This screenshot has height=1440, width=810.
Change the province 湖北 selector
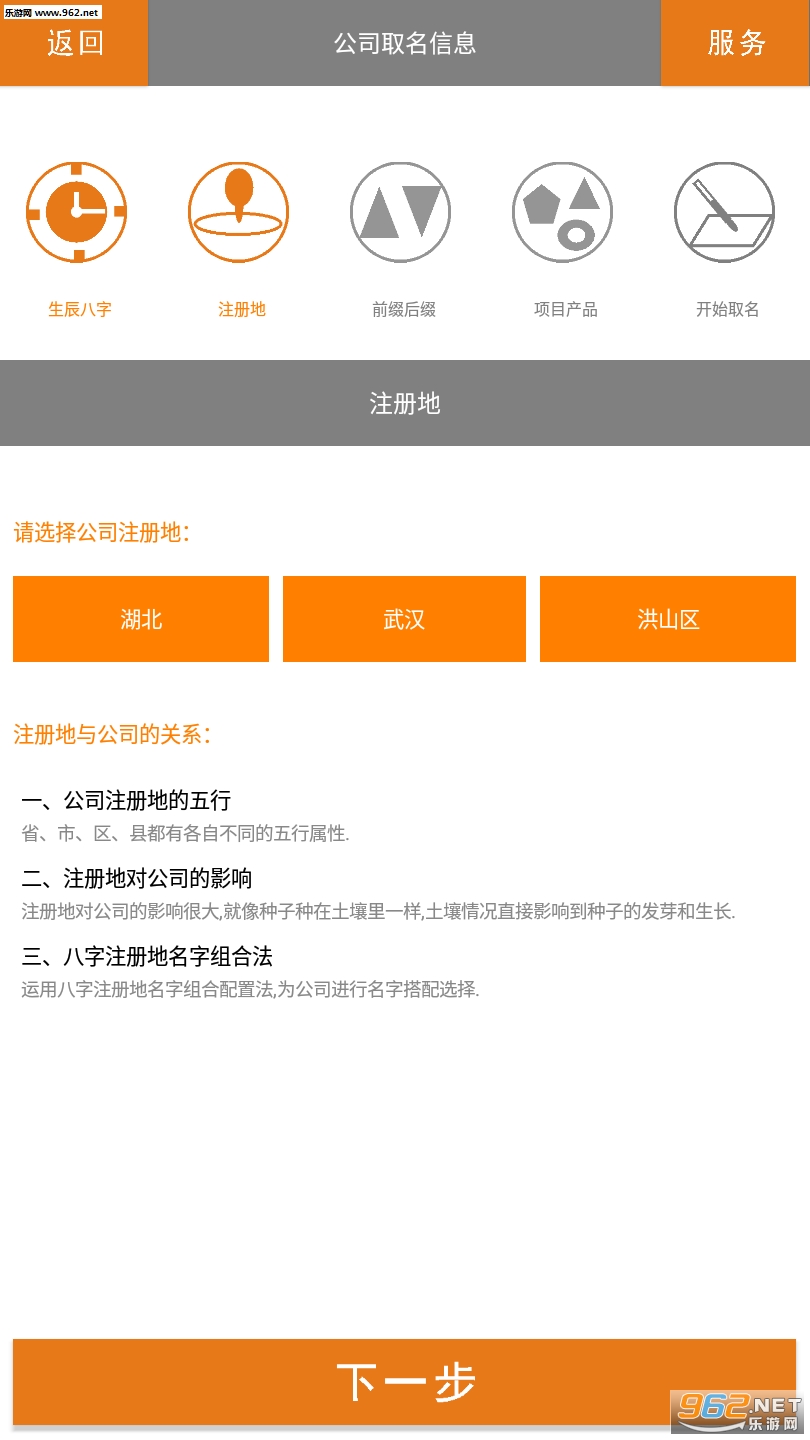click(x=141, y=619)
